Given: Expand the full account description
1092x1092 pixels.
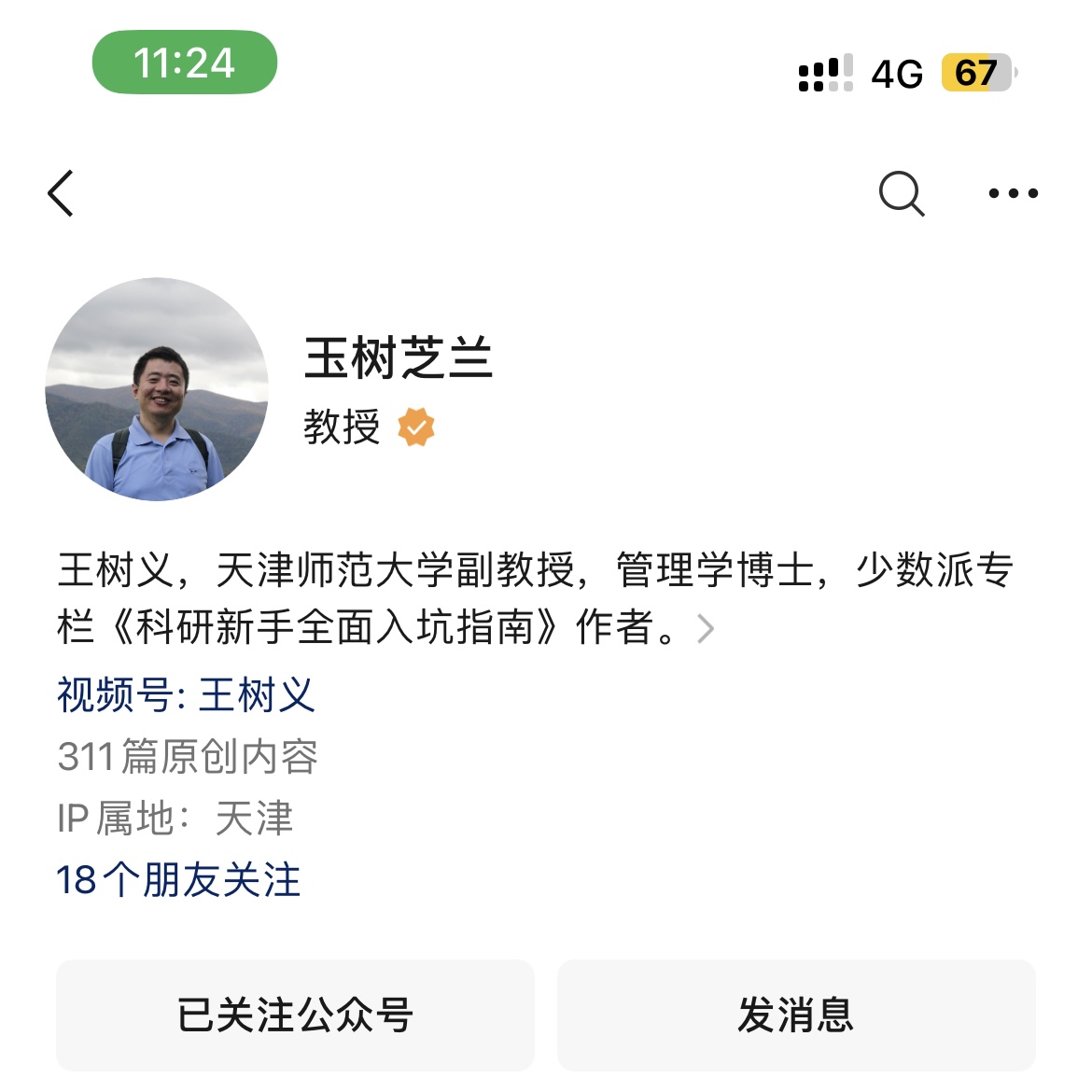Looking at the screenshot, I should [706, 629].
